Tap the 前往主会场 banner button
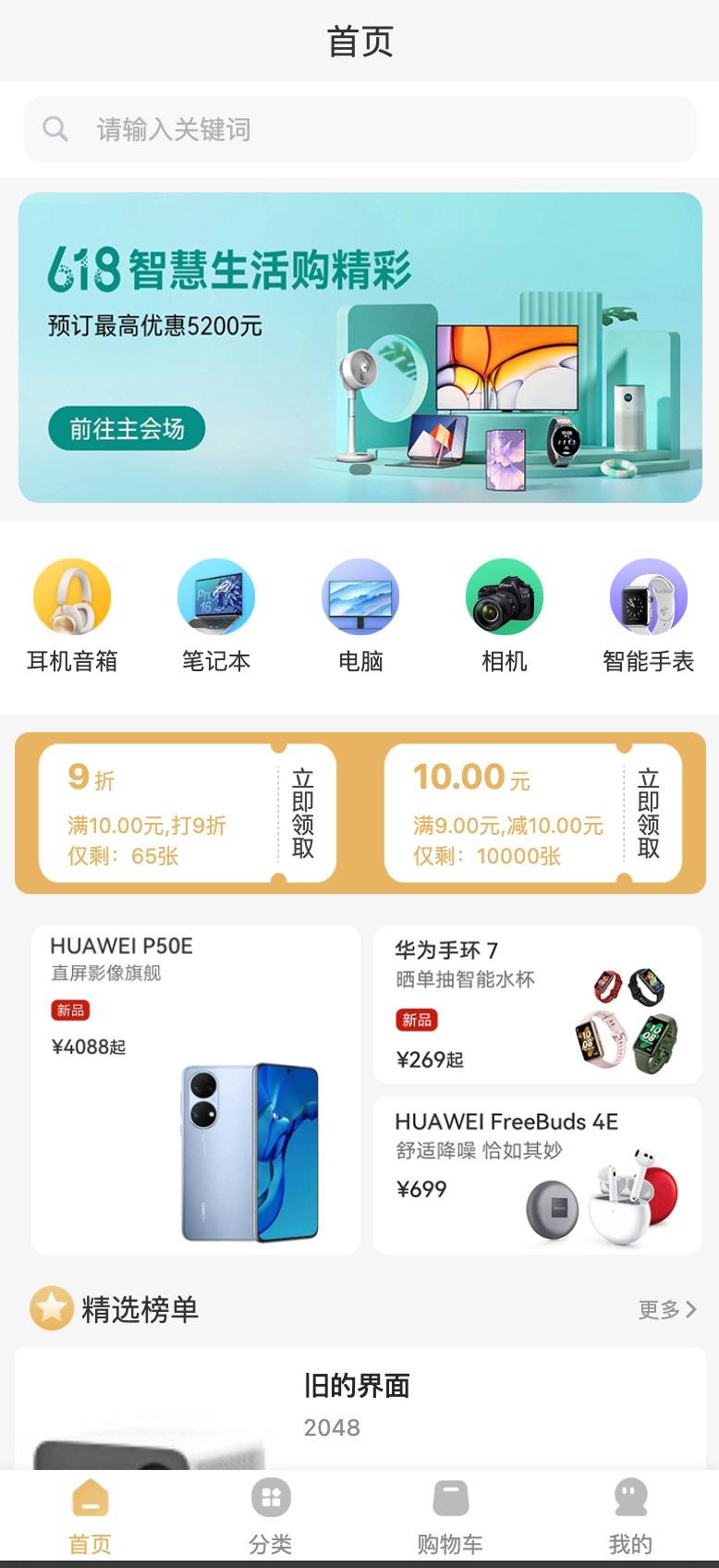719x1568 pixels. (127, 429)
